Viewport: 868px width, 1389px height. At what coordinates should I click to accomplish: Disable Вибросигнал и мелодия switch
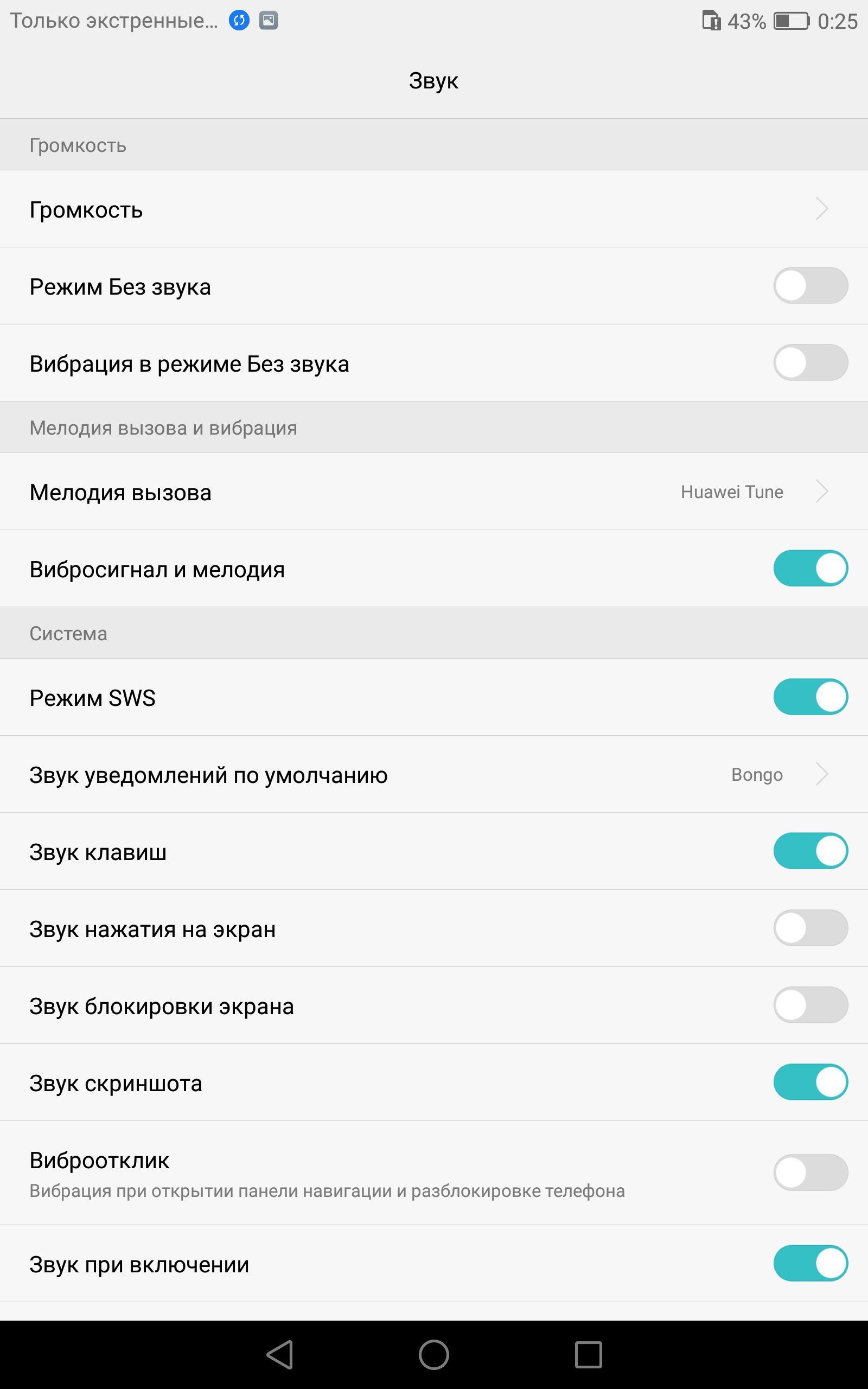(810, 569)
